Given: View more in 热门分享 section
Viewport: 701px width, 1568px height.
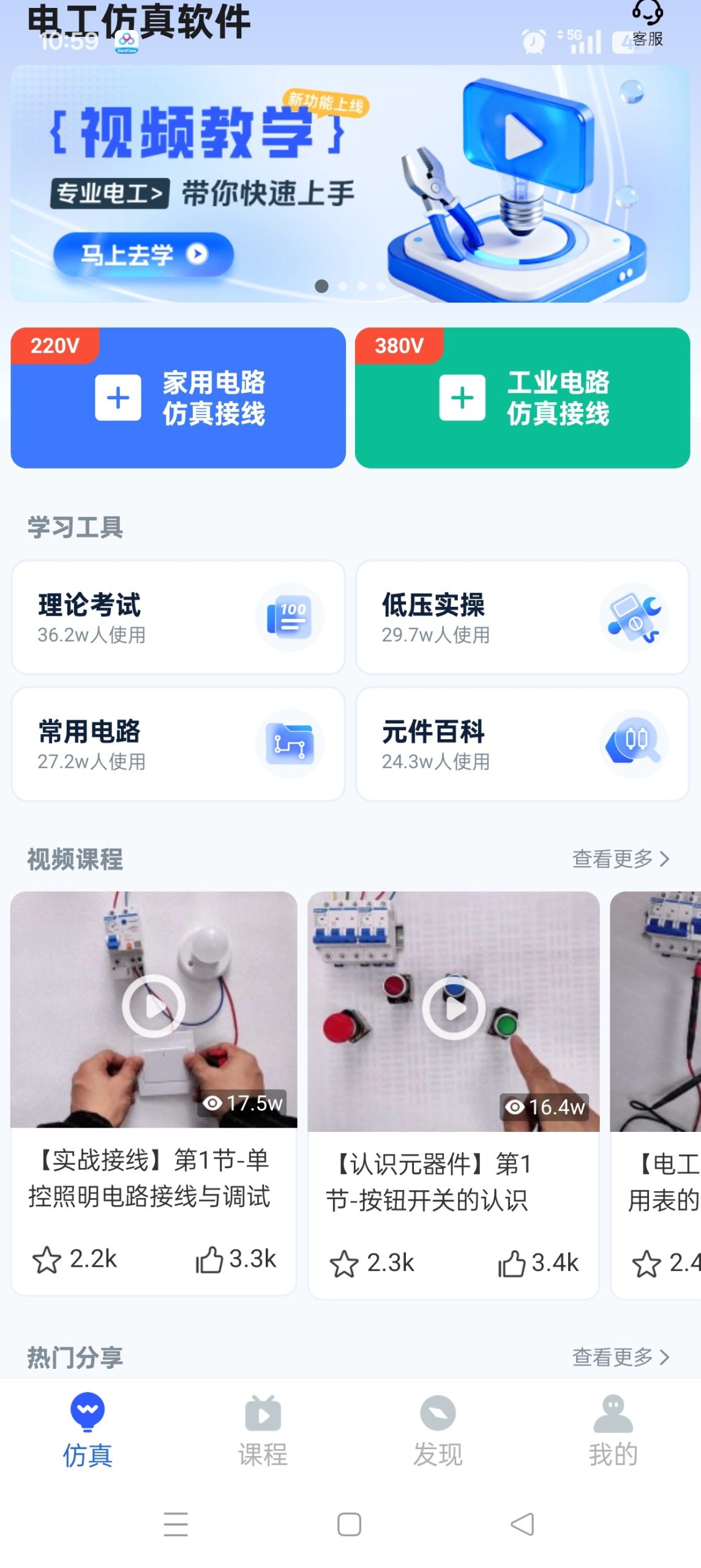Looking at the screenshot, I should (x=620, y=1357).
